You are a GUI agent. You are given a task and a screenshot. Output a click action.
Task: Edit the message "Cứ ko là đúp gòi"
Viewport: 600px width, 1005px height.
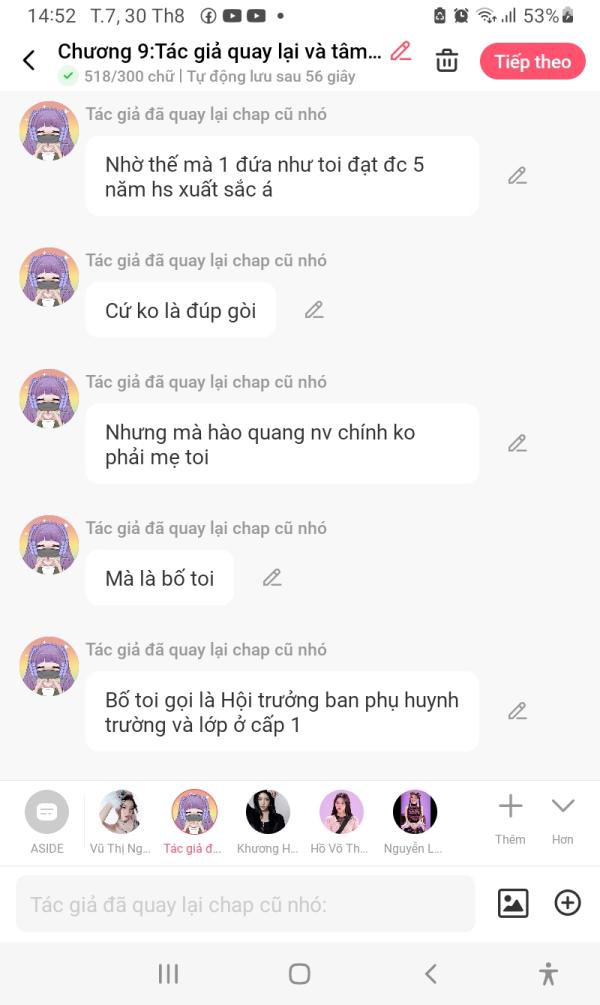(x=314, y=310)
